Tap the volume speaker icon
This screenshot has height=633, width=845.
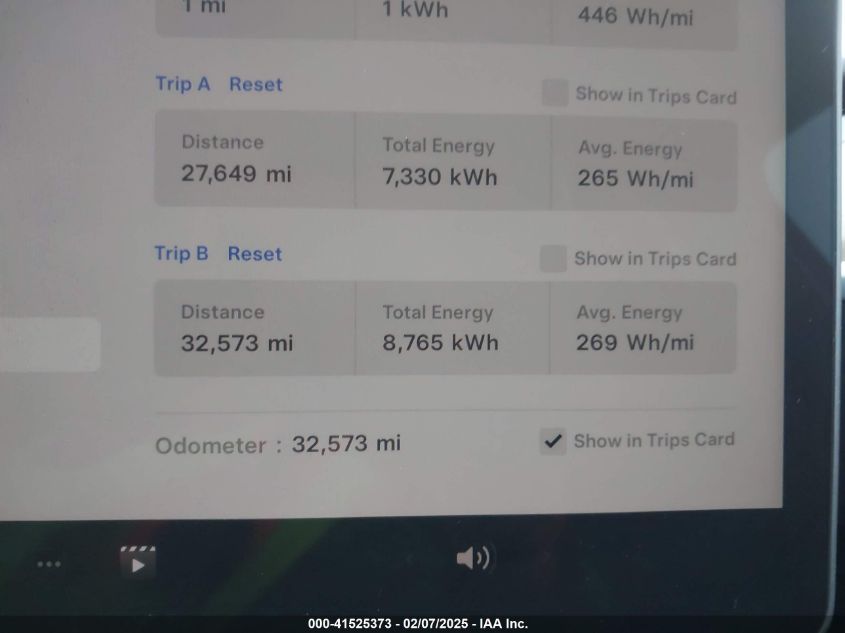[473, 558]
